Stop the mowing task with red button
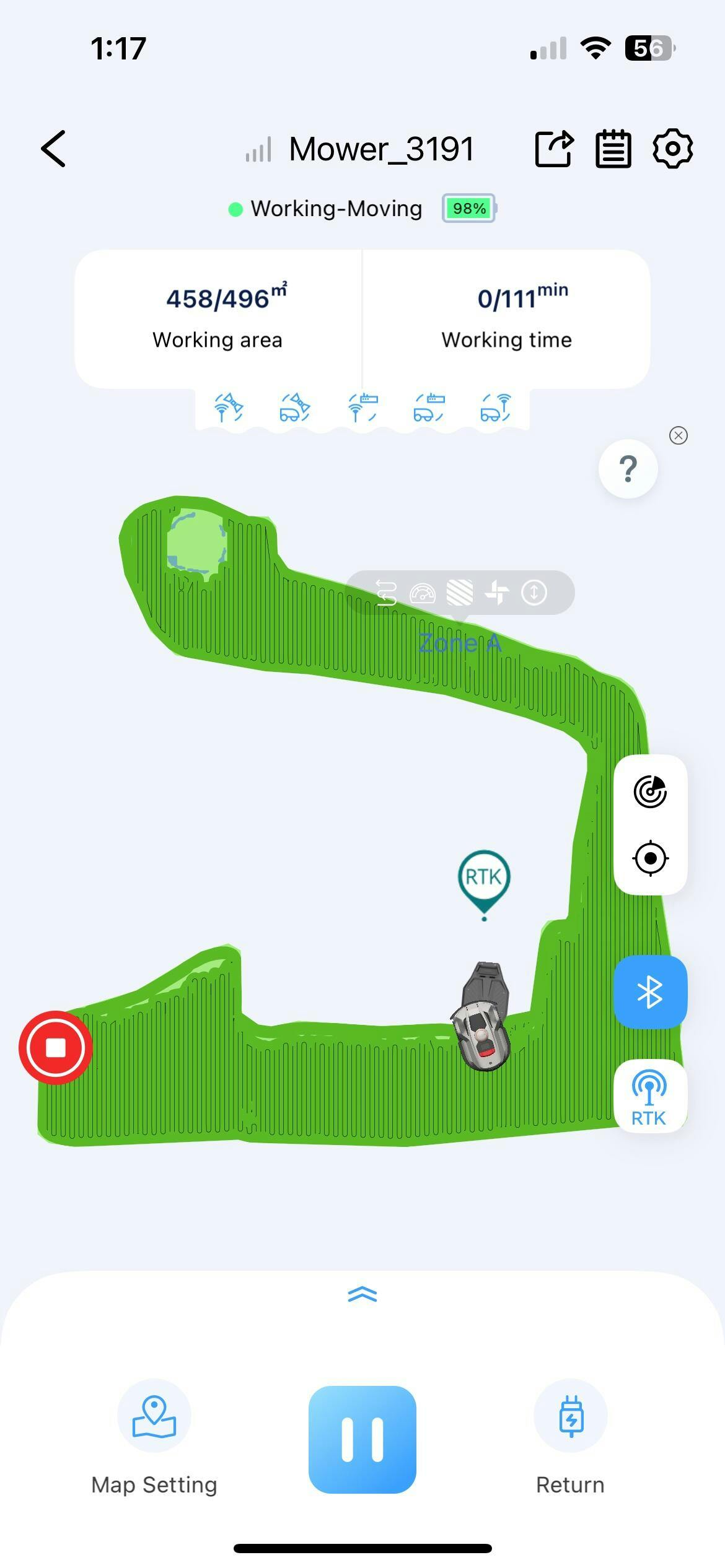 coord(56,1048)
